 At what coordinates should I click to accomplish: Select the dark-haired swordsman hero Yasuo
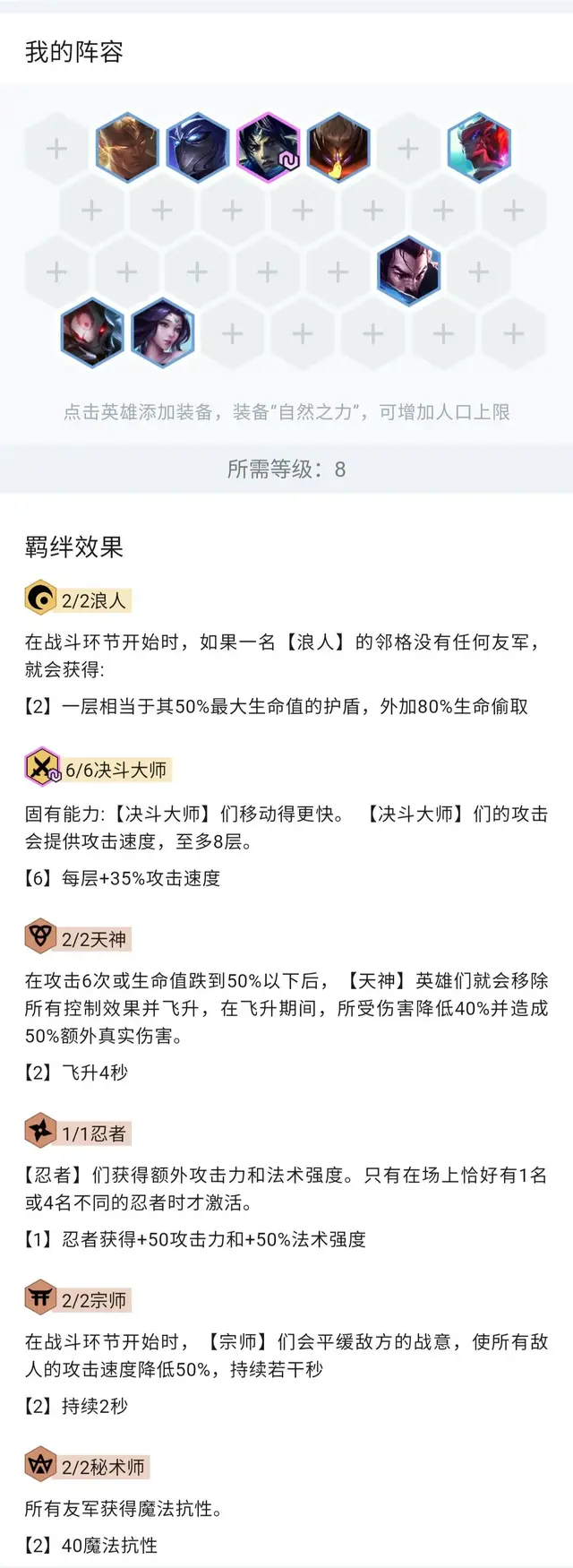[408, 271]
